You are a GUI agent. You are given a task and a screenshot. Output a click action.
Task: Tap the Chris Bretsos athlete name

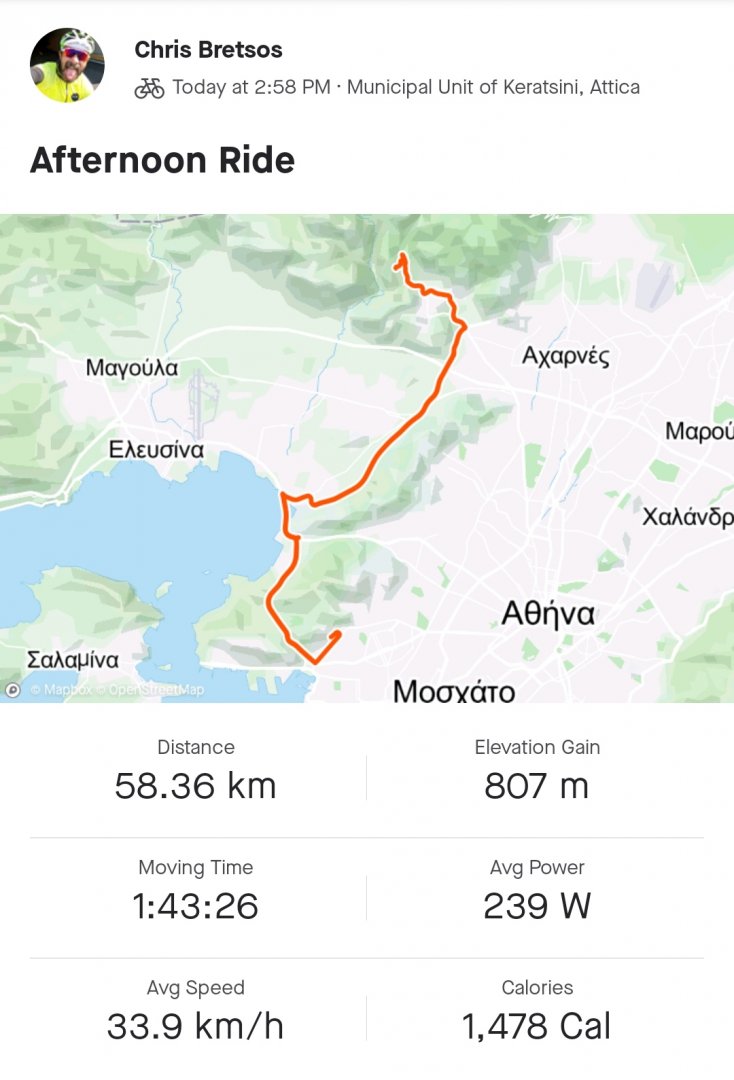208,50
